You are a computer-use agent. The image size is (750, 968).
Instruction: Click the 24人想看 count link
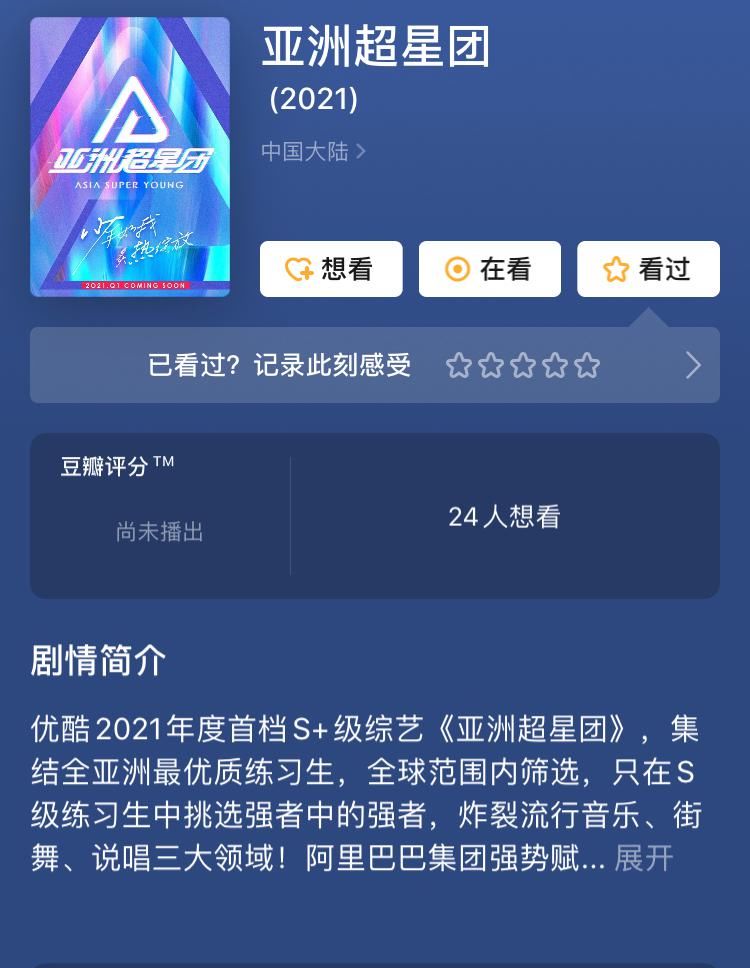pyautogui.click(x=502, y=516)
